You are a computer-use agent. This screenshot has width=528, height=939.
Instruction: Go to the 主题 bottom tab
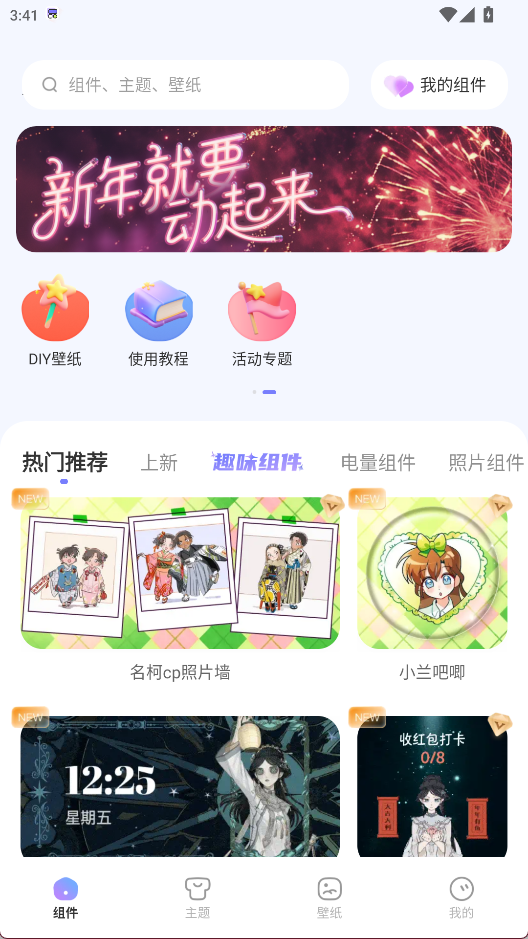click(198, 898)
